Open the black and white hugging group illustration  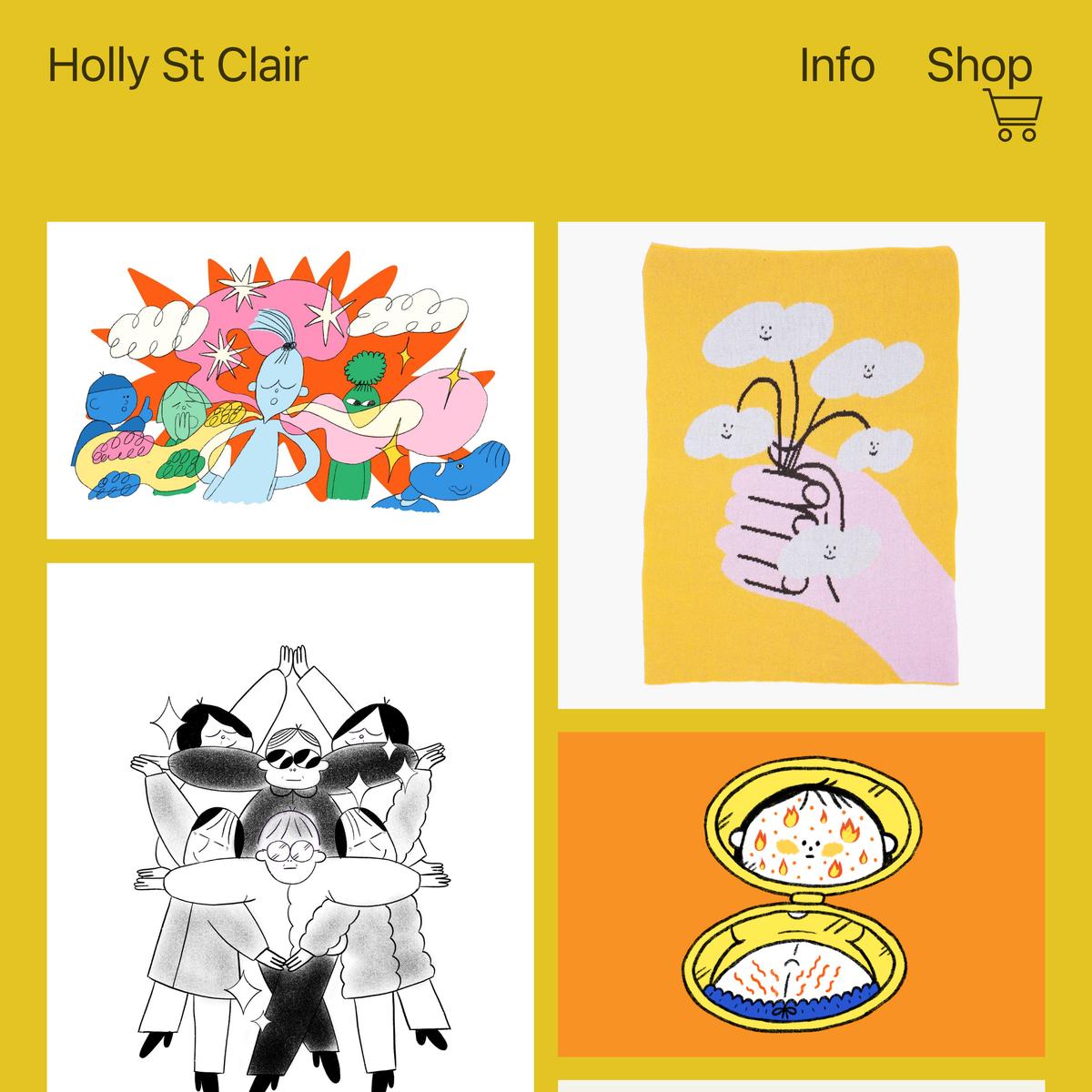[290, 828]
